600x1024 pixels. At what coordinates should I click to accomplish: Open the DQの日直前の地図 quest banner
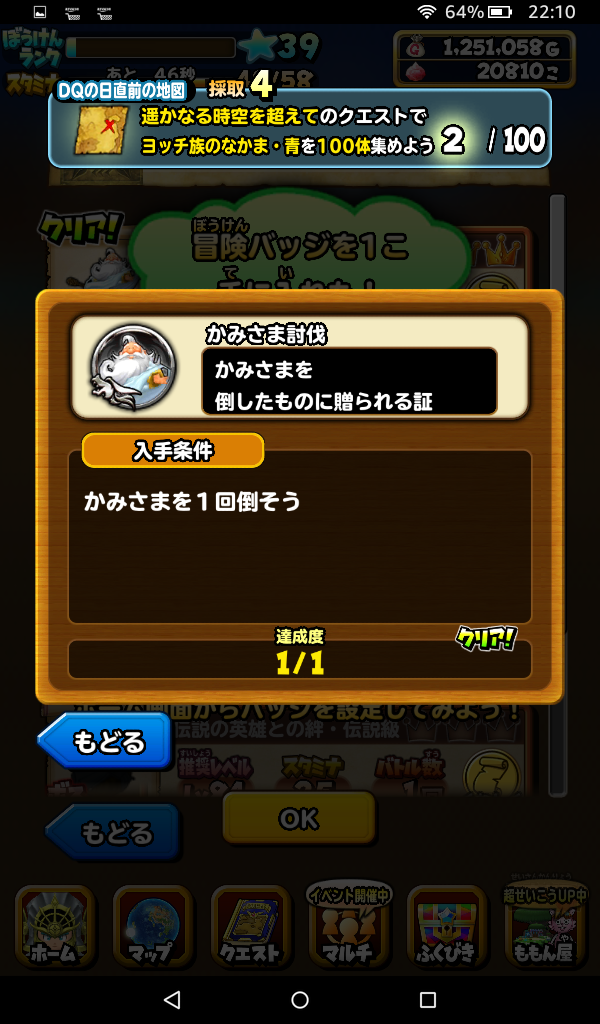pos(300,130)
